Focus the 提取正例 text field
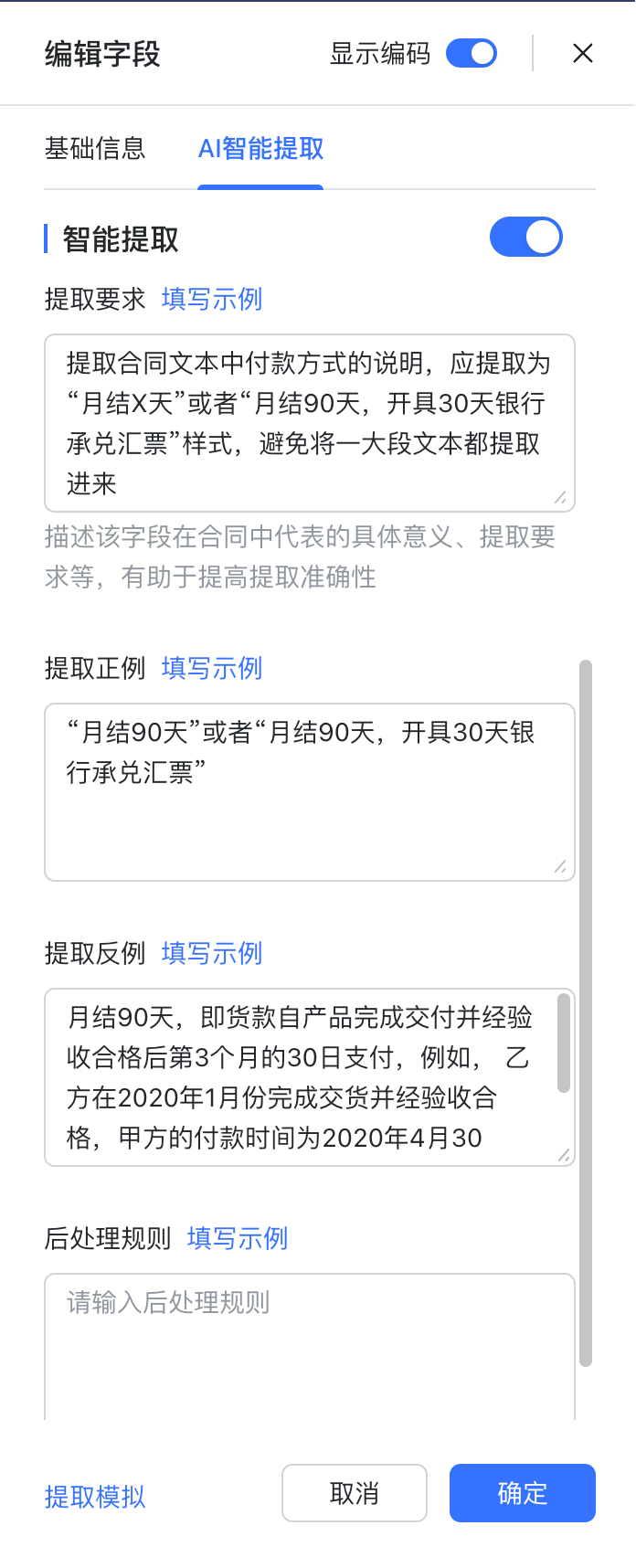The width and height of the screenshot is (636, 1568). tap(309, 791)
